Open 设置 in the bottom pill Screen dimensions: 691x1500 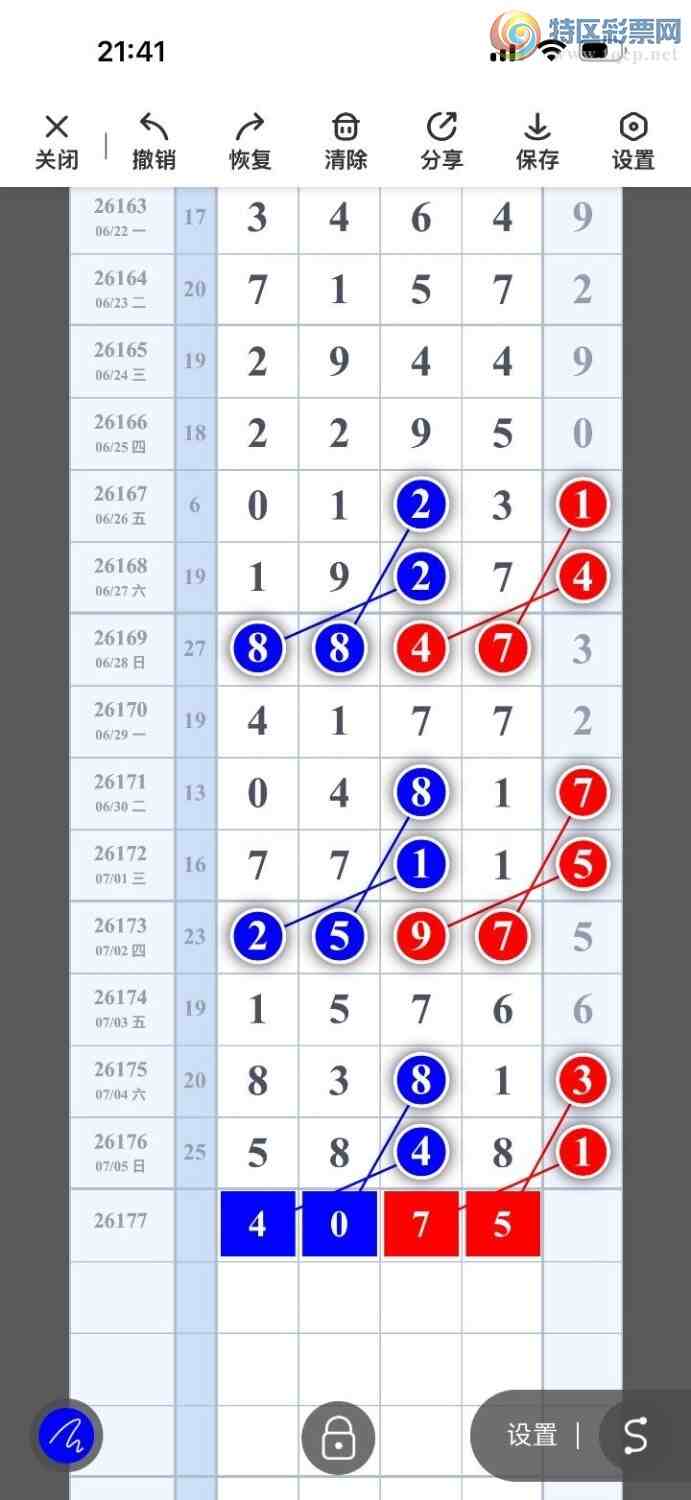(532, 1436)
